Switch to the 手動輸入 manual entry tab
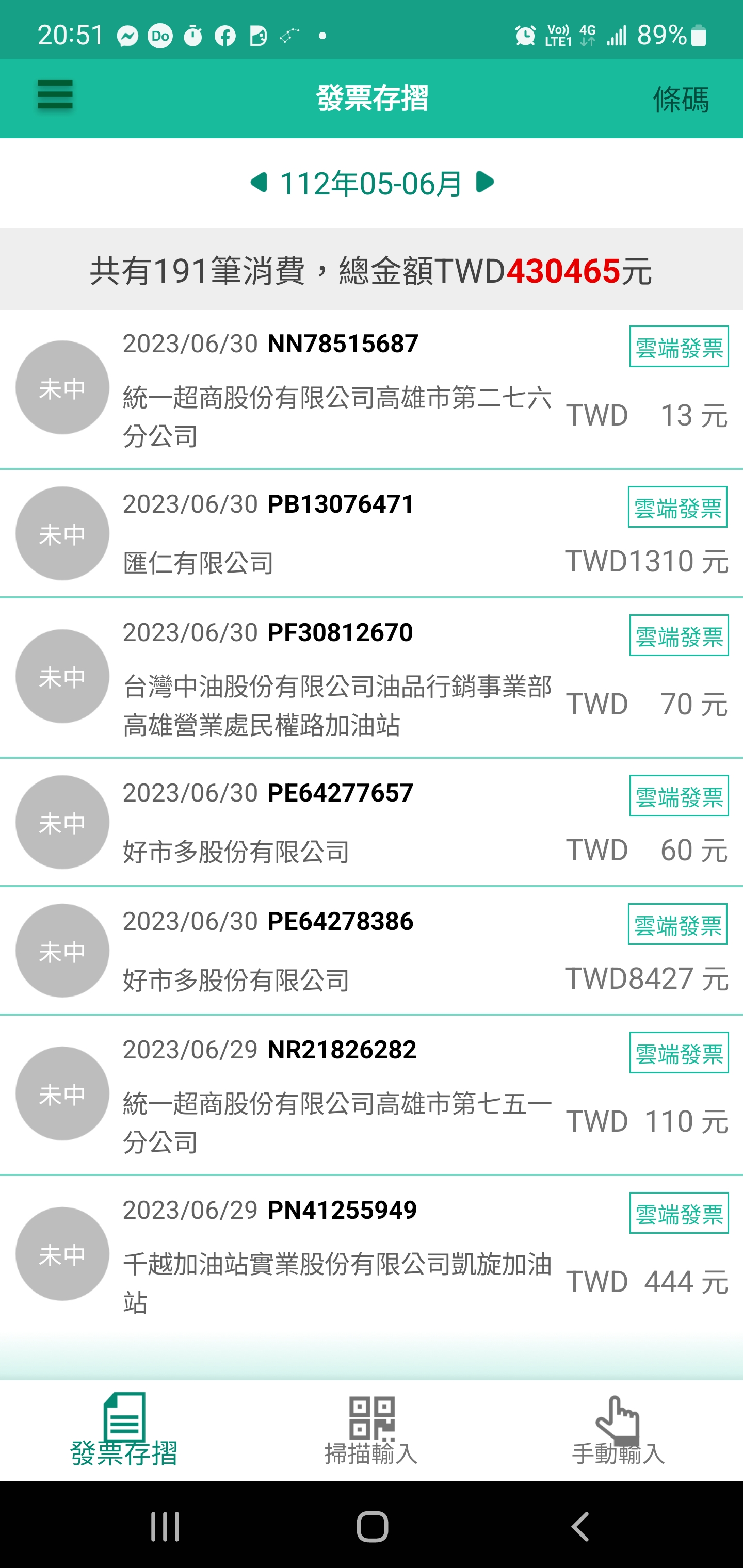The image size is (743, 1568). click(619, 1430)
